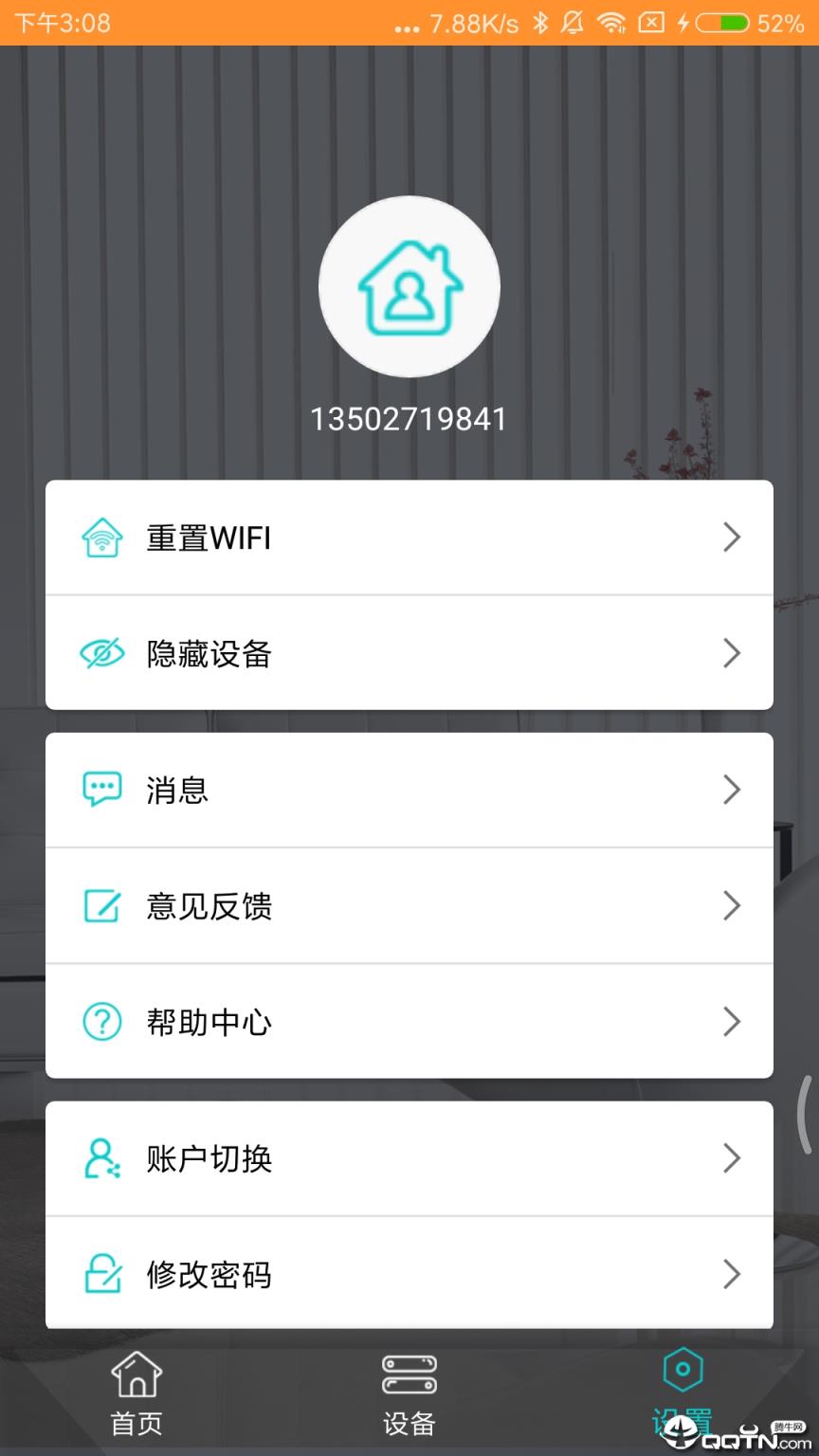Screen dimensions: 819x1456
Task: Select the 重置WIFI house wifi icon
Action: click(x=102, y=537)
